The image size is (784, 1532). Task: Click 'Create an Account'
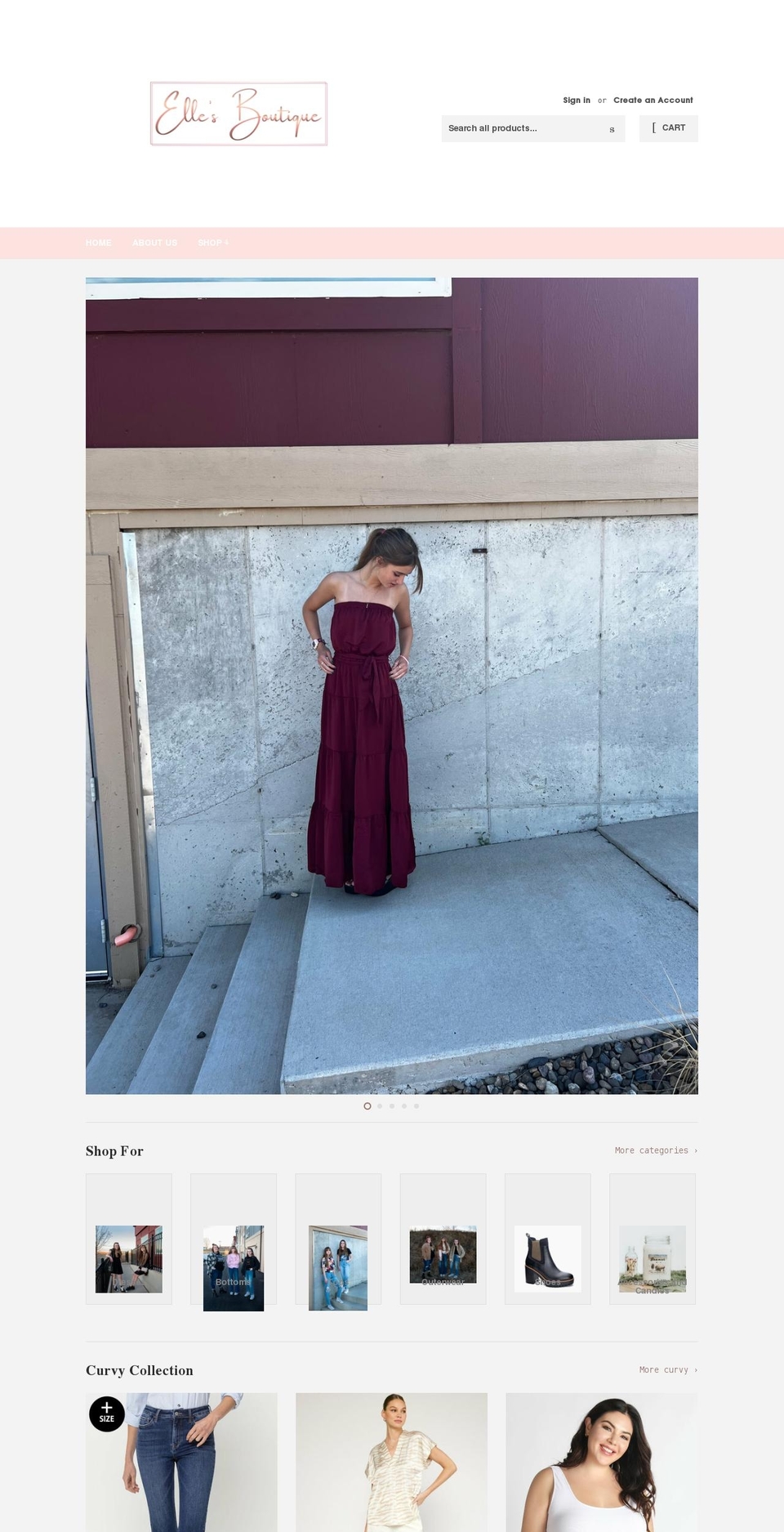(x=653, y=100)
